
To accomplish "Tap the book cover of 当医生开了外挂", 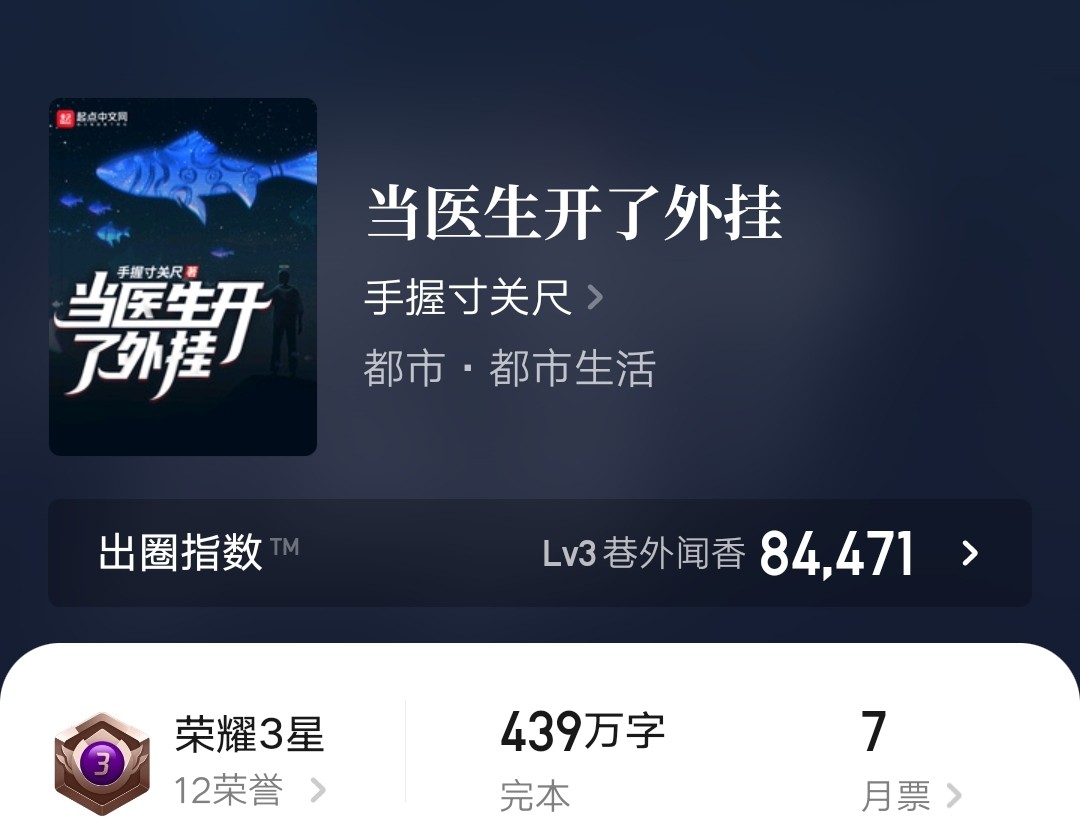I will tap(183, 277).
